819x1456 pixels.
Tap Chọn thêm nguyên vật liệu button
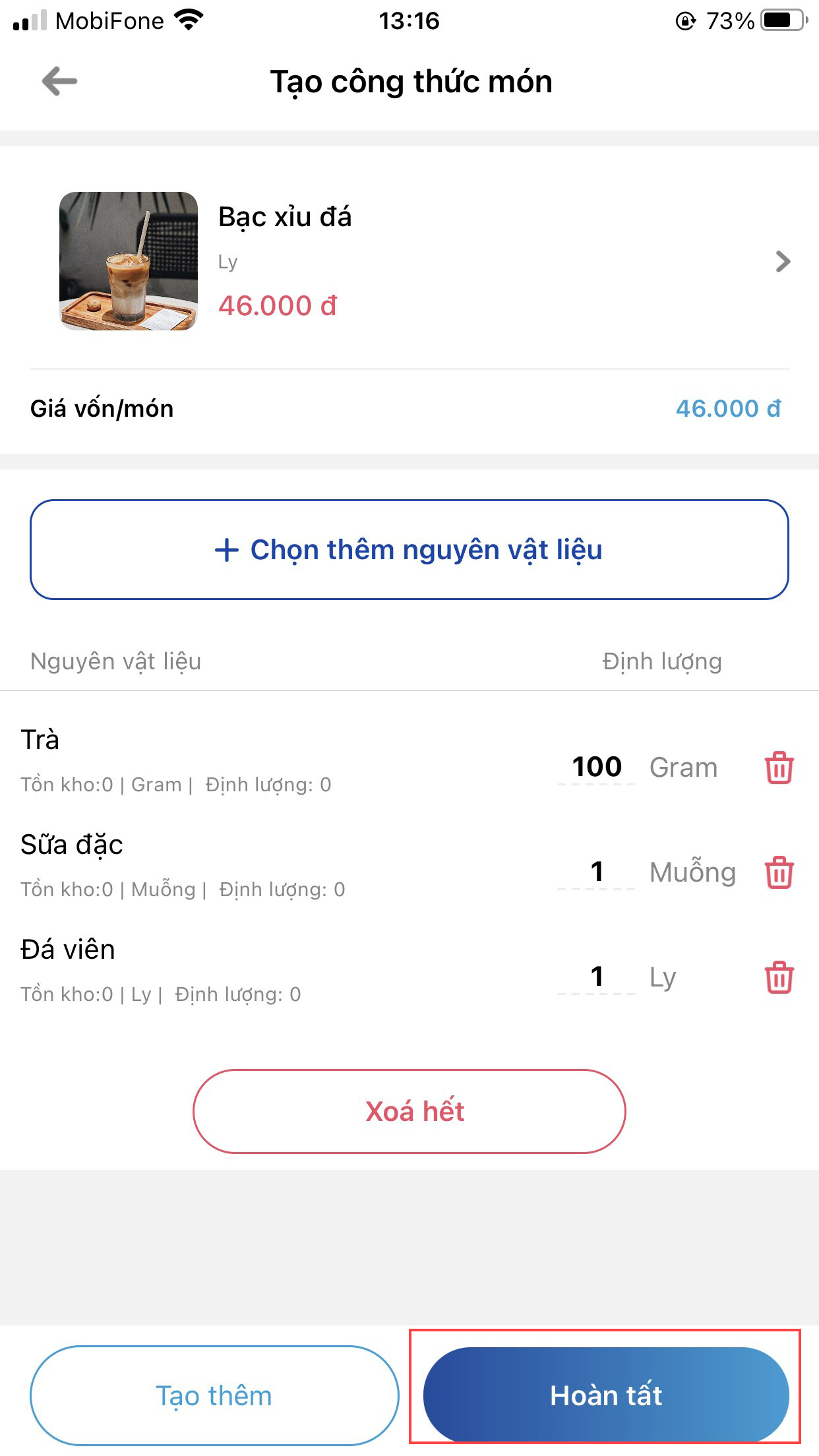click(409, 549)
